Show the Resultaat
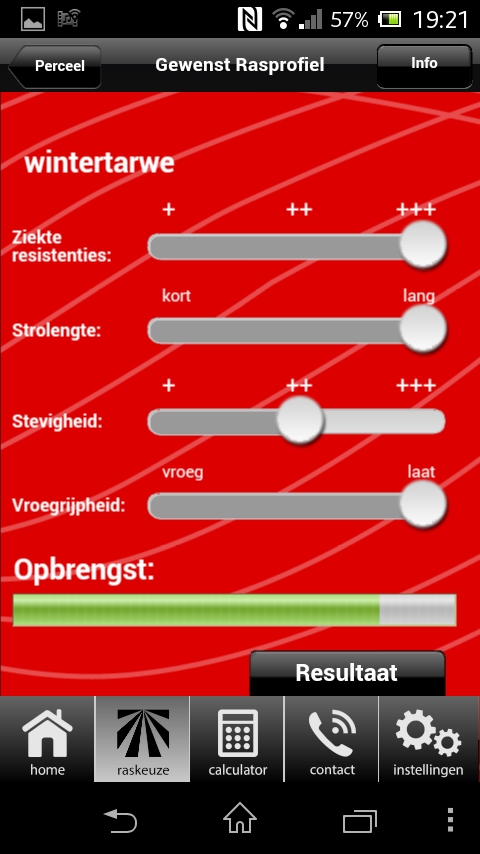 click(347, 673)
